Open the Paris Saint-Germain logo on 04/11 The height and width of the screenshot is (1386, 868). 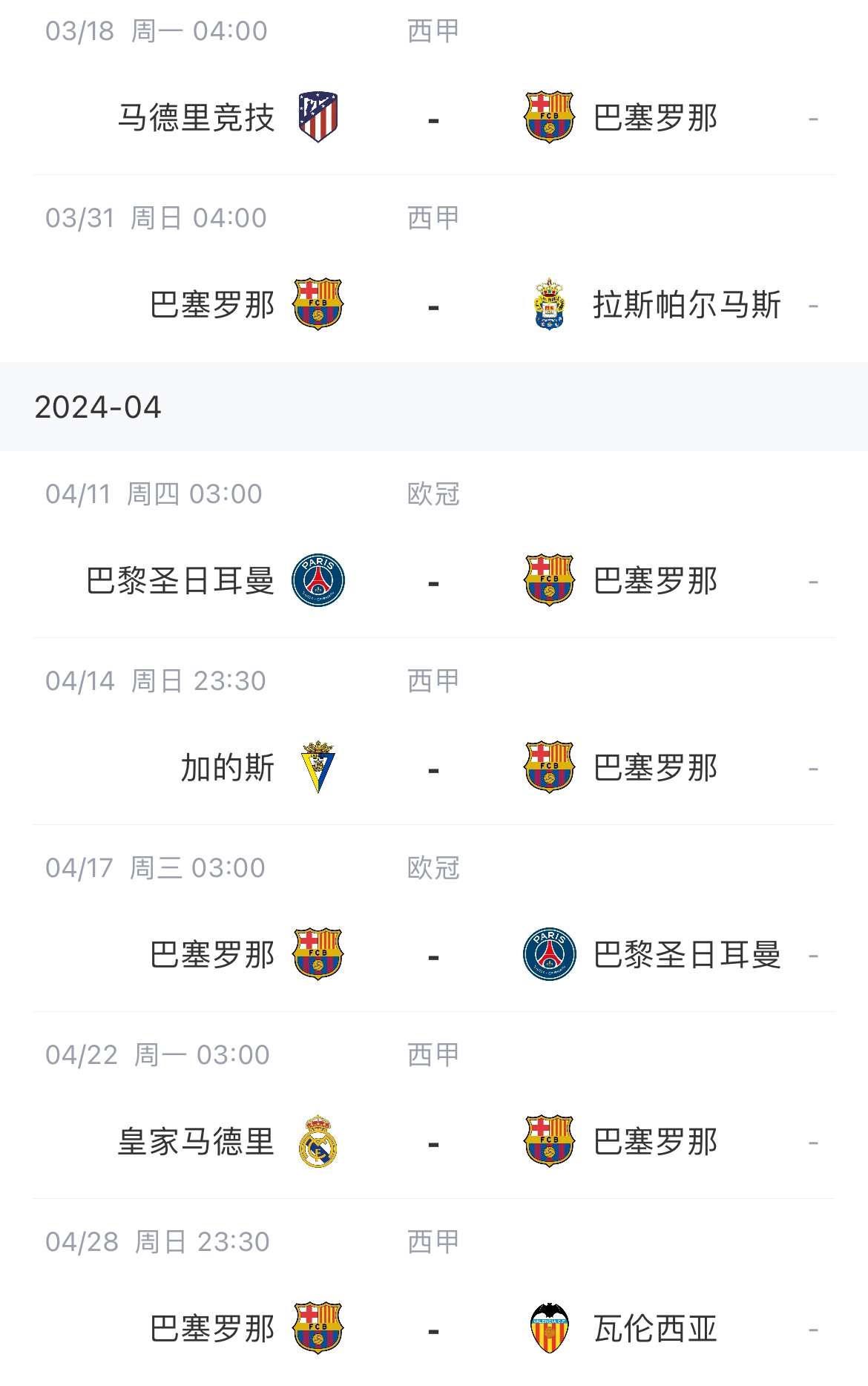[x=319, y=582]
